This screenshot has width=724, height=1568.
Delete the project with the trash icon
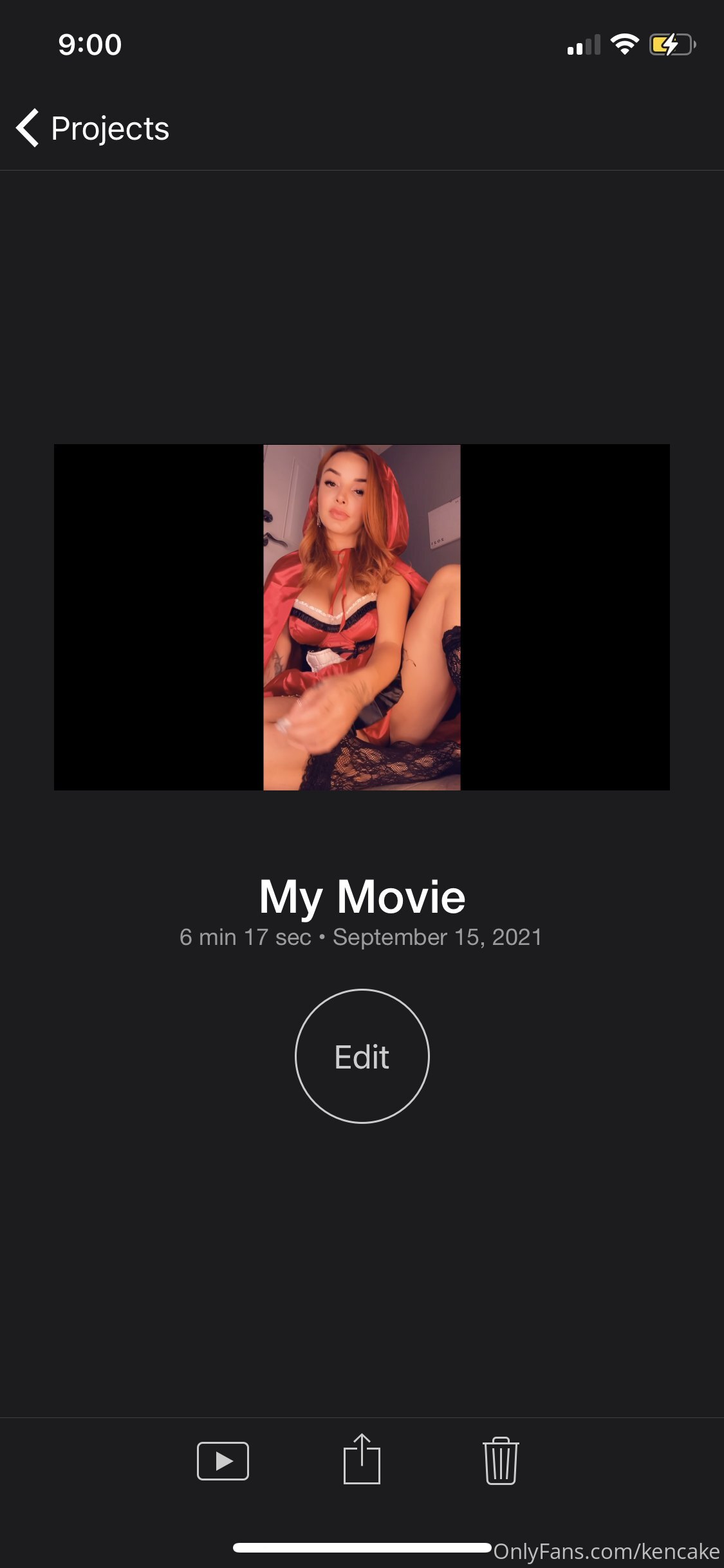click(x=501, y=1461)
